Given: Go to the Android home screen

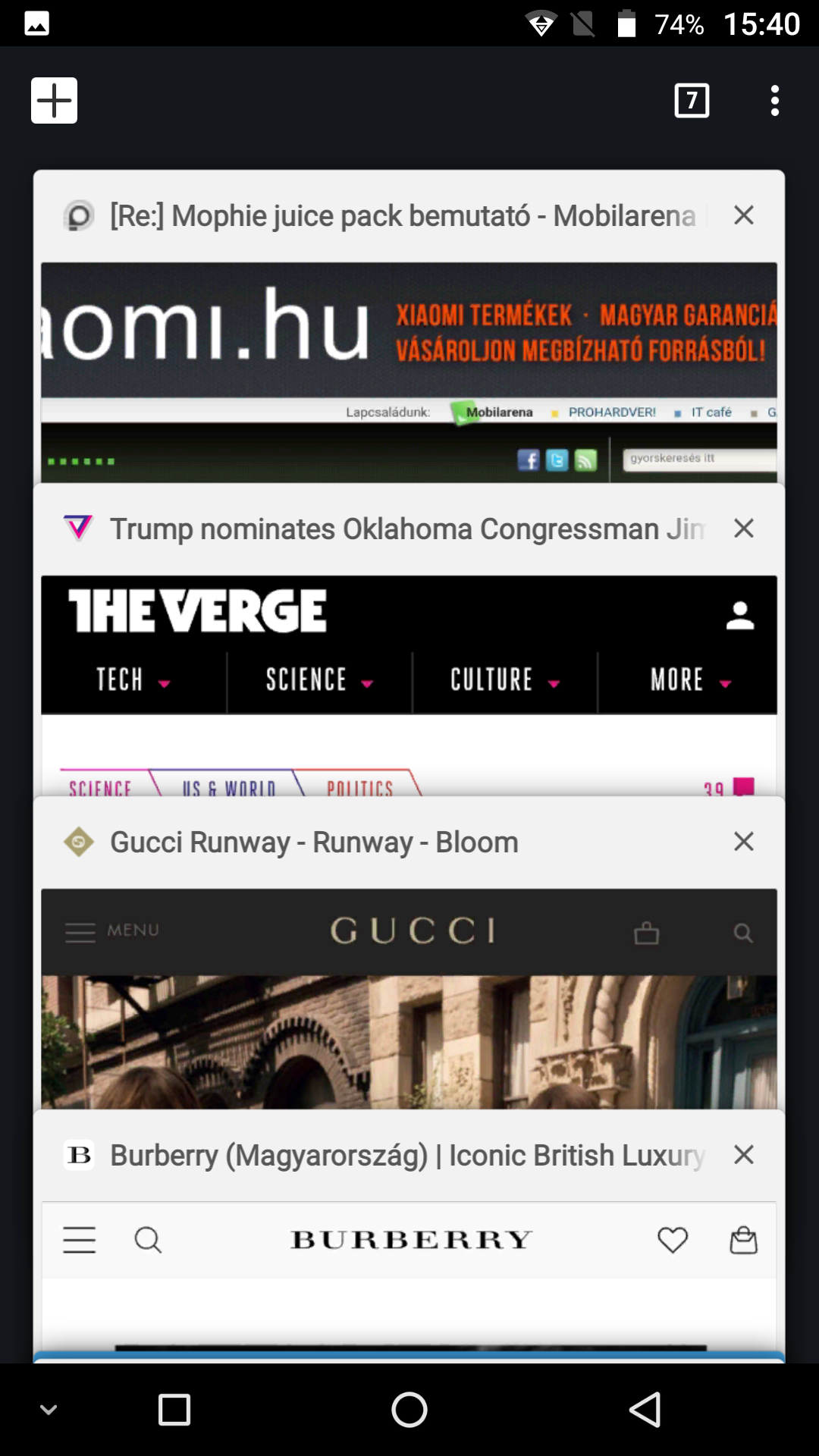Looking at the screenshot, I should (409, 1410).
